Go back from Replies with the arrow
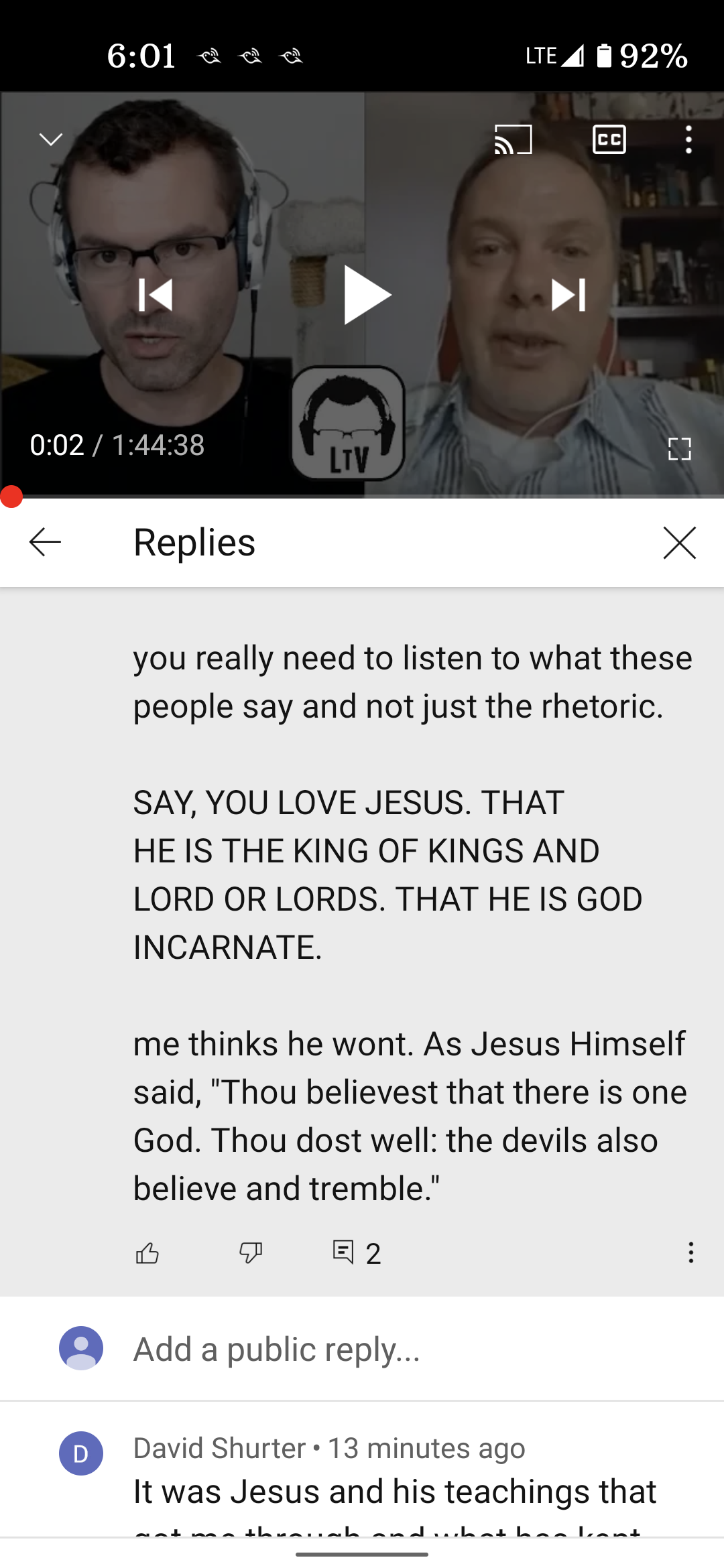This screenshot has width=724, height=1568. [x=46, y=541]
